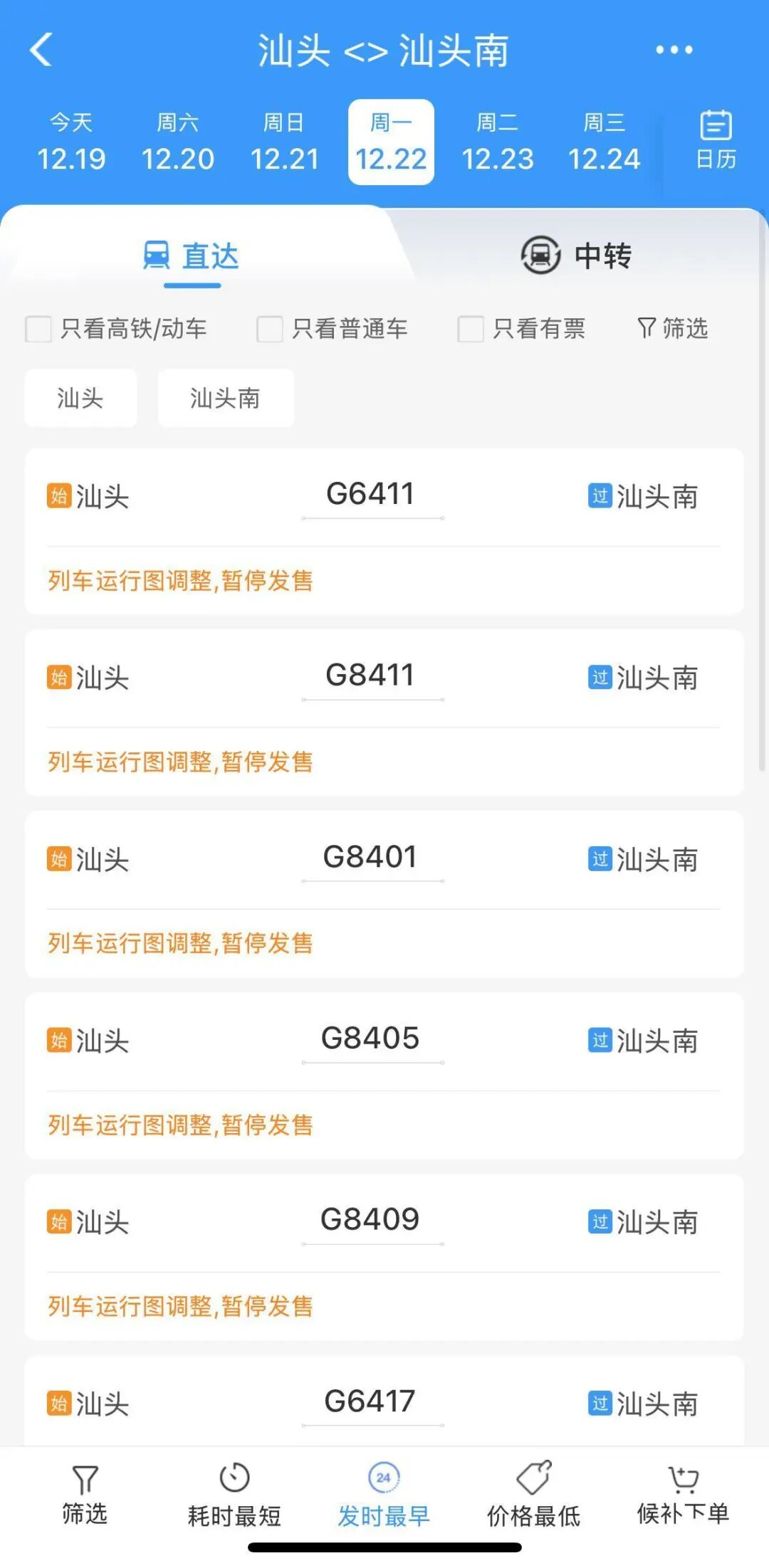769x1568 pixels.
Task: Select Saturday 12.20 date
Action: tap(177, 142)
